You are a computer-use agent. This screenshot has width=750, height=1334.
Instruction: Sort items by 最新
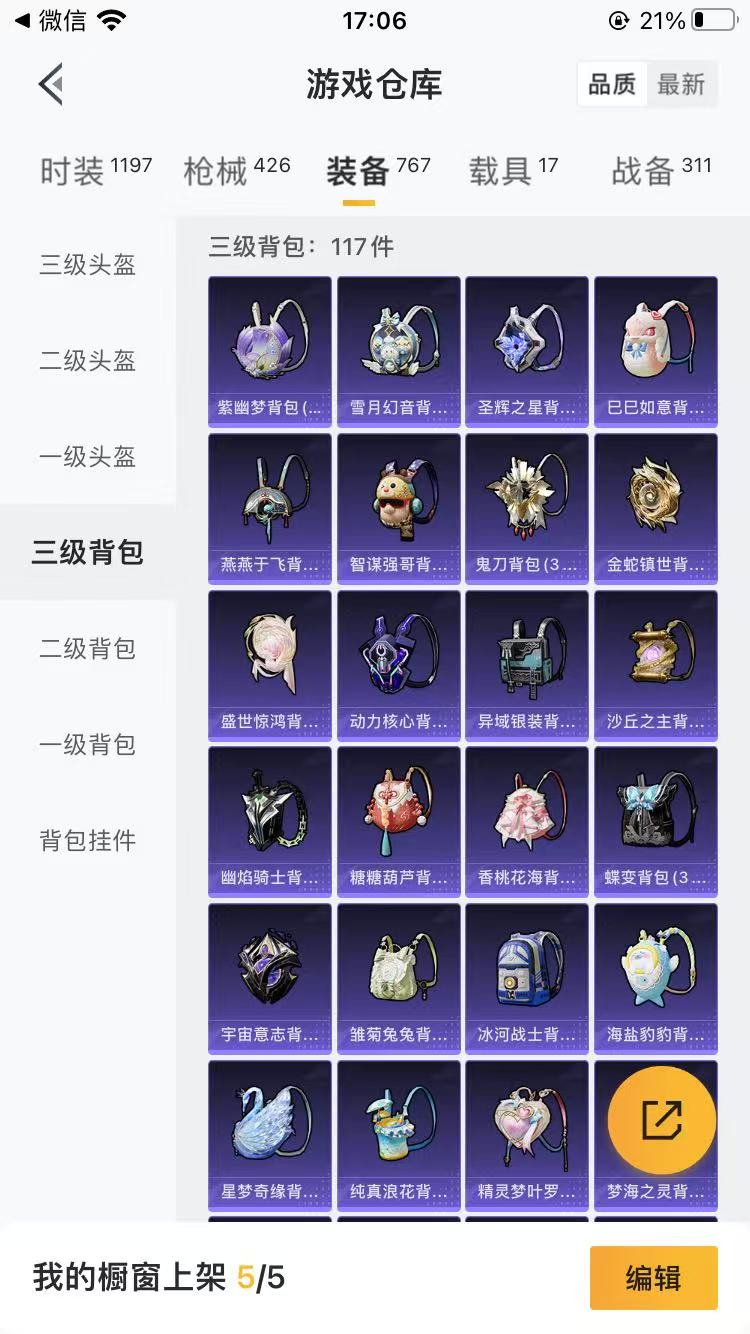click(x=681, y=85)
